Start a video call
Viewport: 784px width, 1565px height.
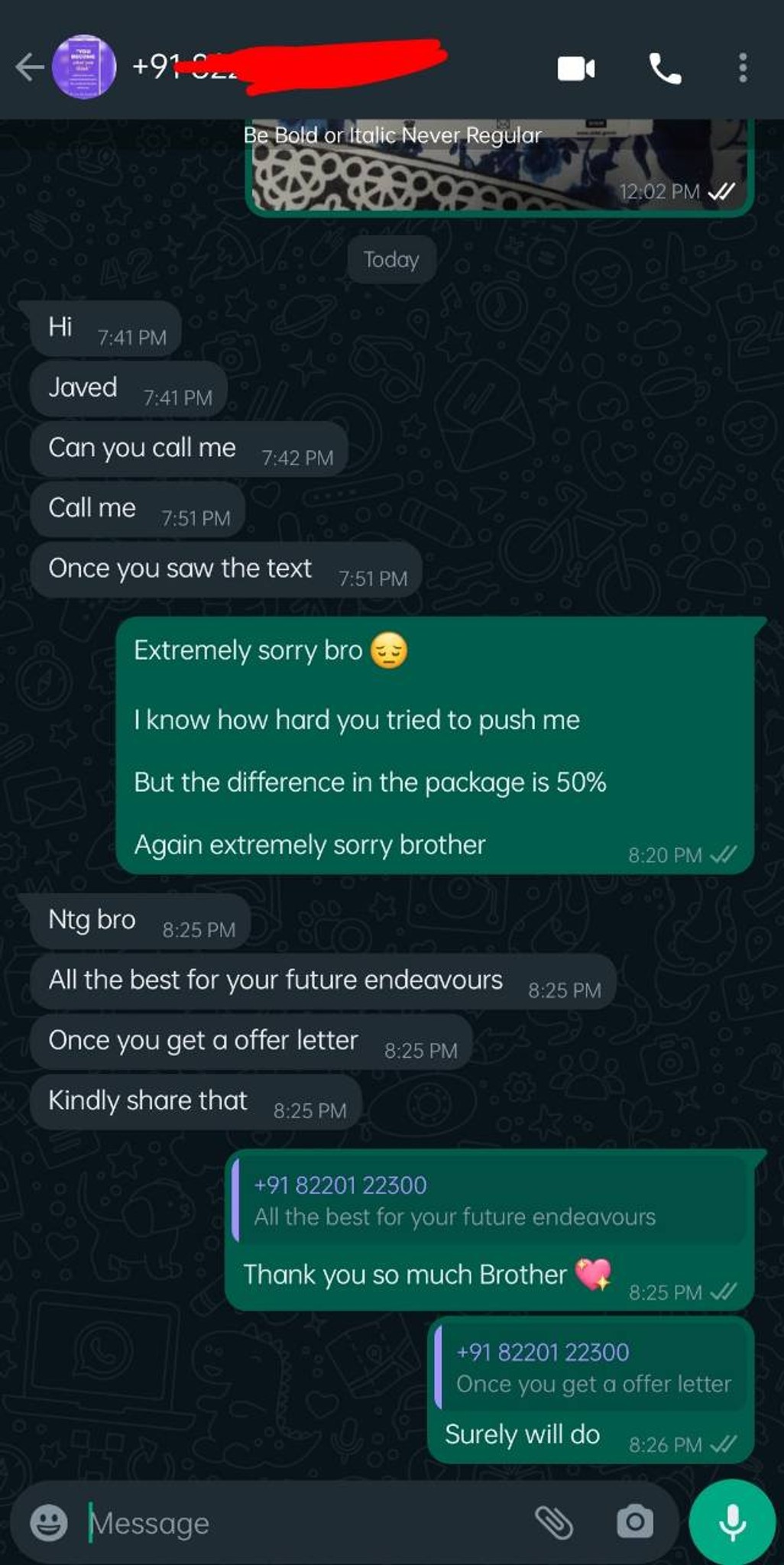[576, 69]
